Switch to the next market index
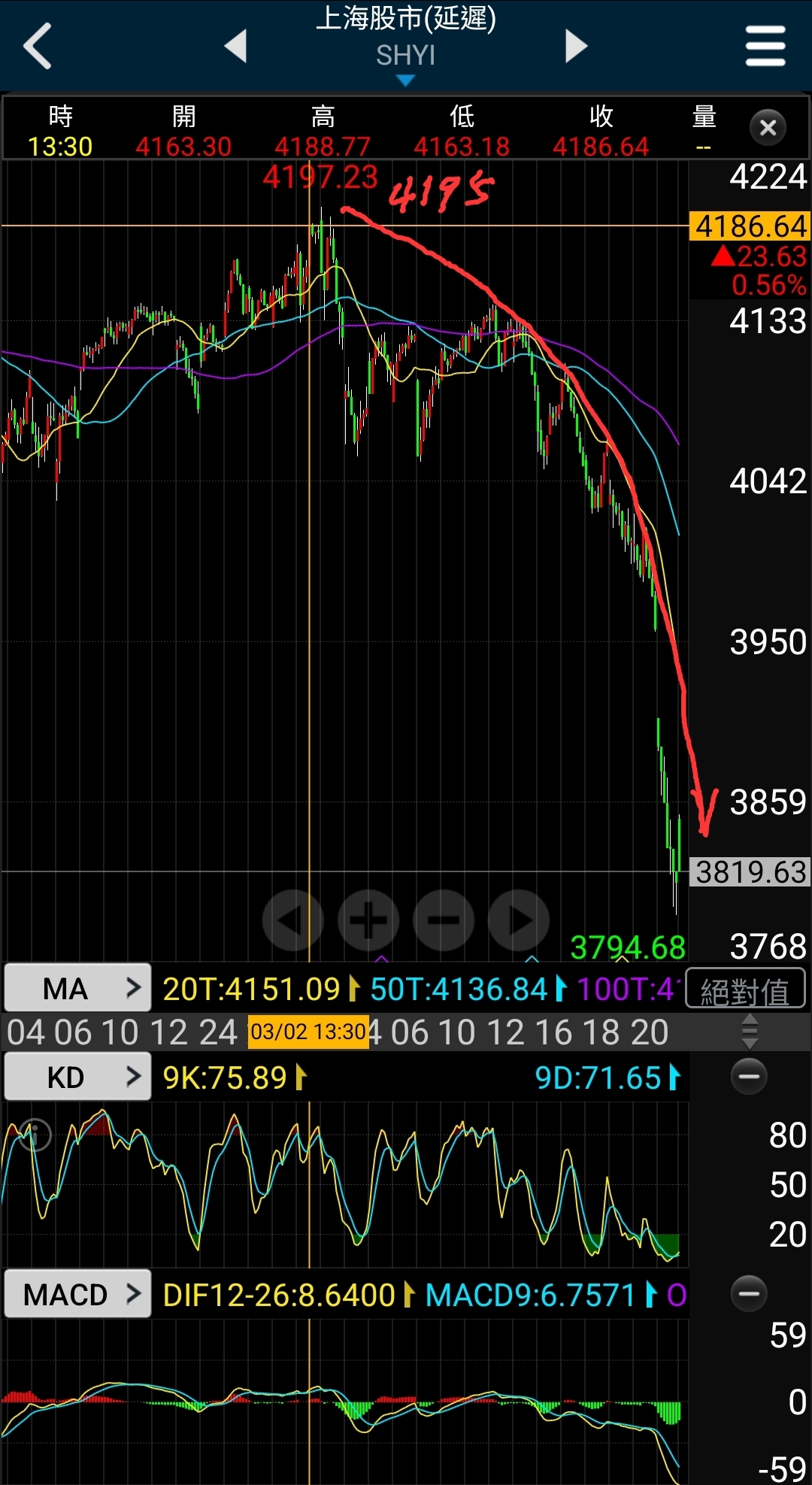 pos(575,46)
